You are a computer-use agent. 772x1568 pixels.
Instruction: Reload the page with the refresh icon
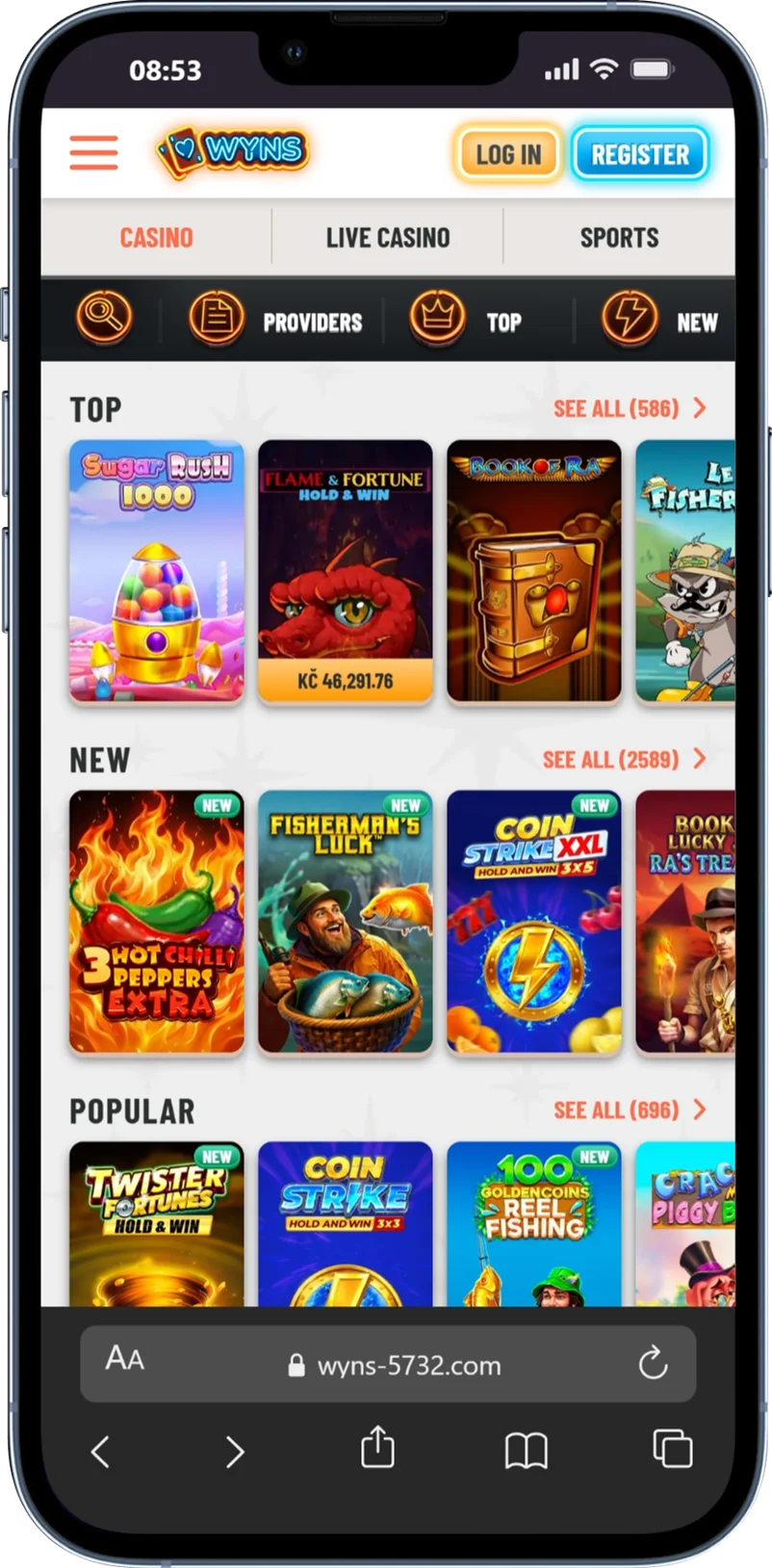653,1363
